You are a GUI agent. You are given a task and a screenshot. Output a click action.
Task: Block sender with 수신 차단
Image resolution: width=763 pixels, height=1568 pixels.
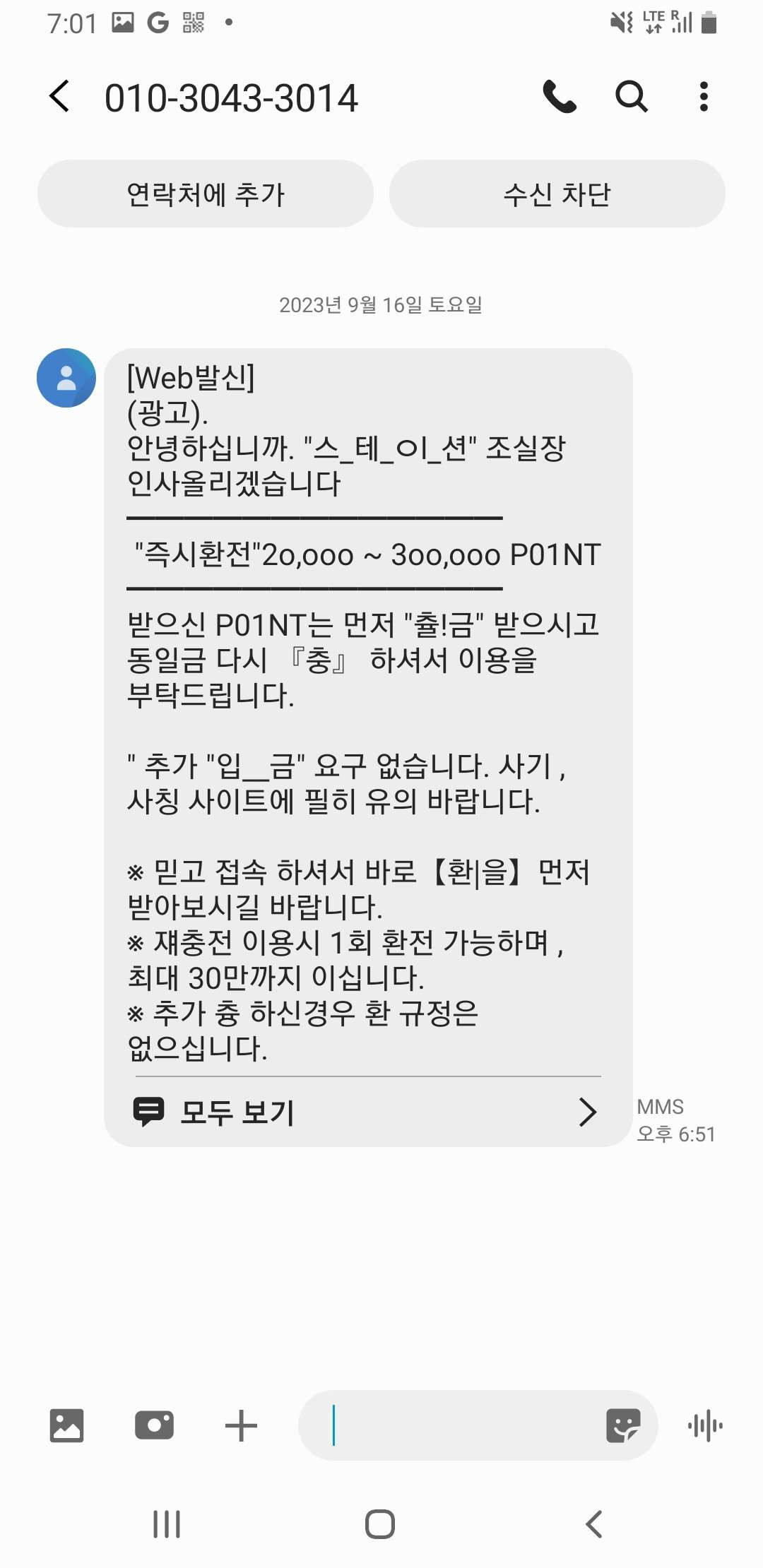(x=557, y=194)
